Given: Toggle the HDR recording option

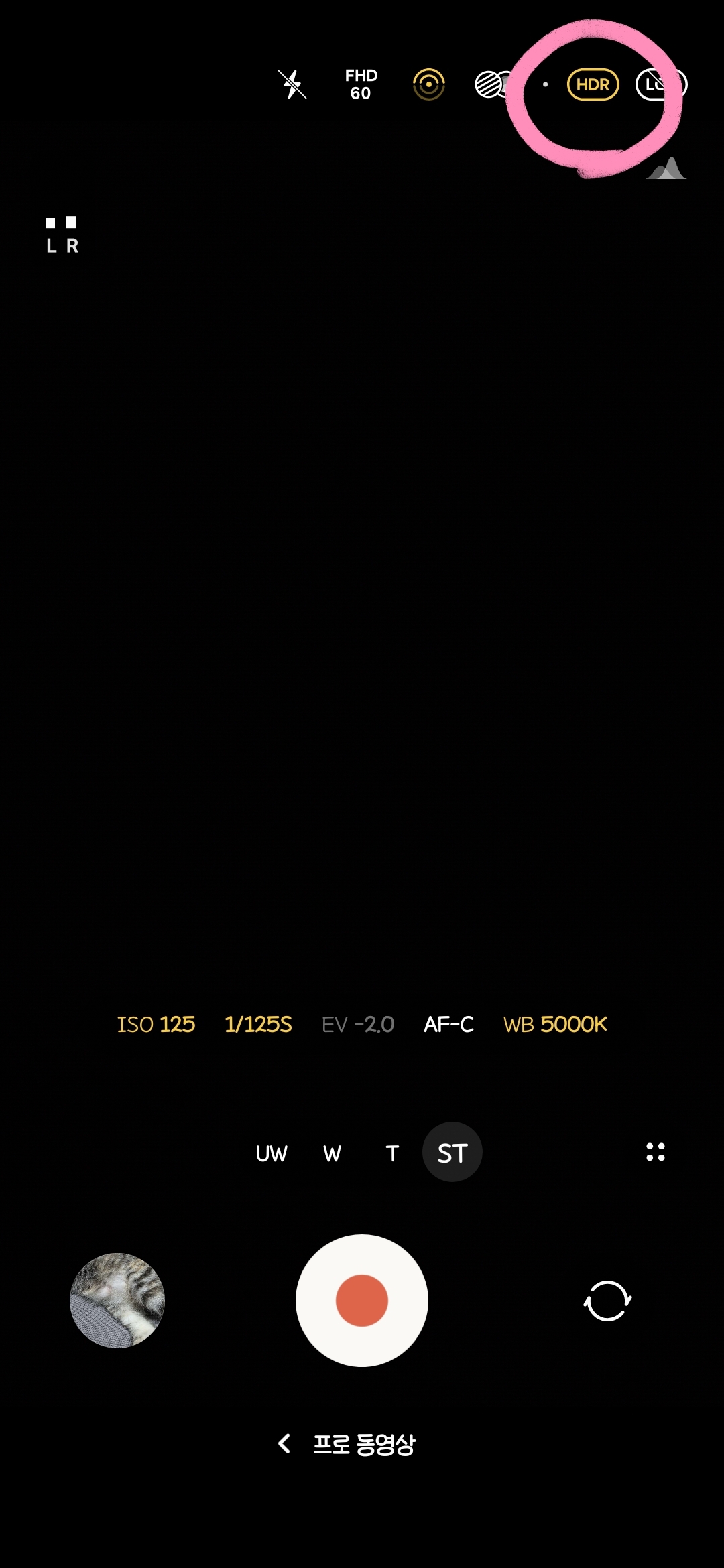Looking at the screenshot, I should [x=593, y=84].
